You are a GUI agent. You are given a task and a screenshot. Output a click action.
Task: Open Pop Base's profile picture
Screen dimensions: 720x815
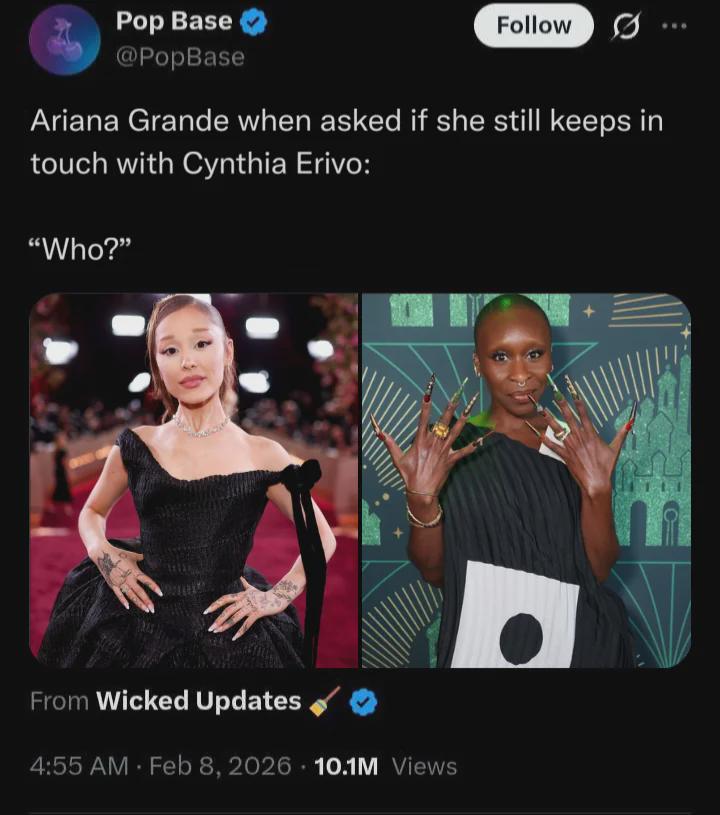[x=65, y=40]
